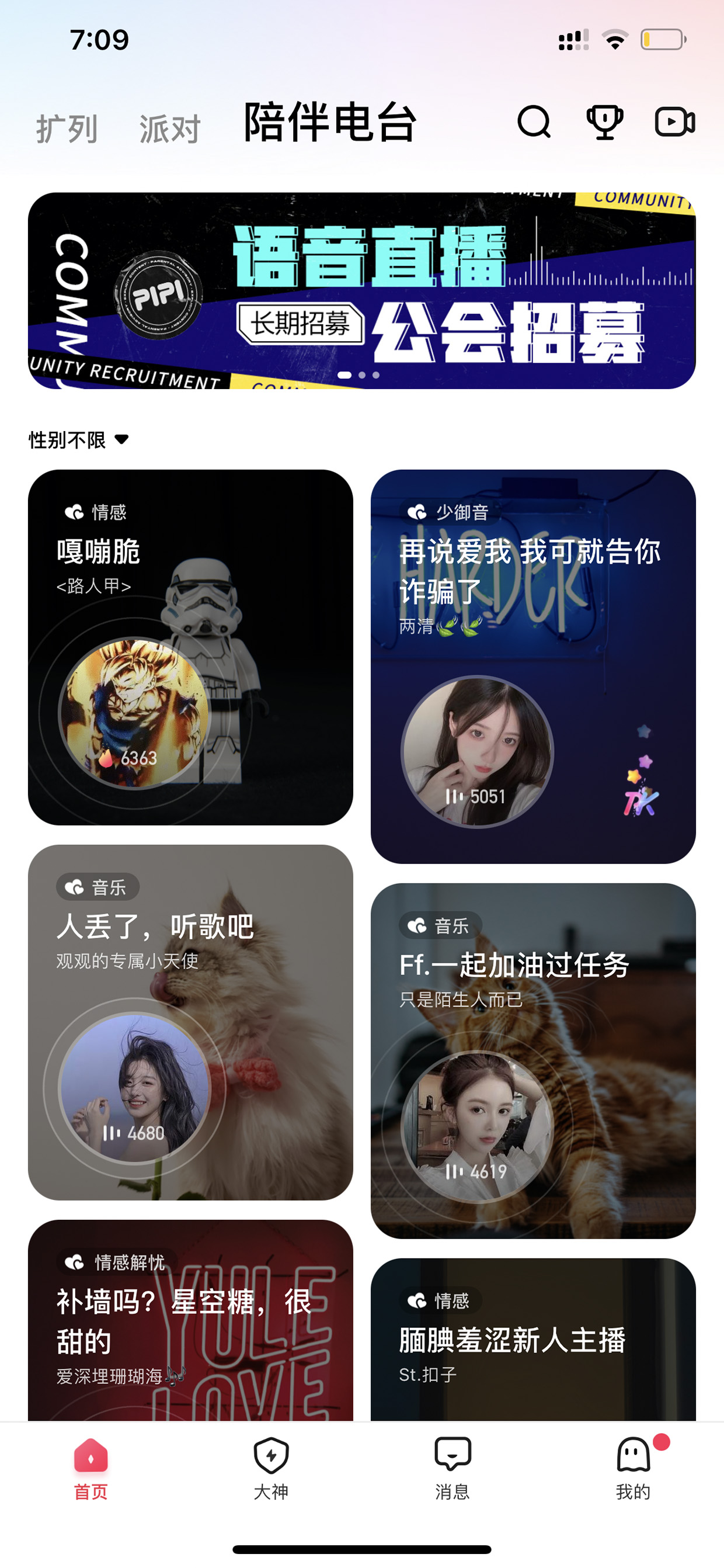Open the trophy leaderboard icon
This screenshot has width=724, height=1568.
(604, 122)
